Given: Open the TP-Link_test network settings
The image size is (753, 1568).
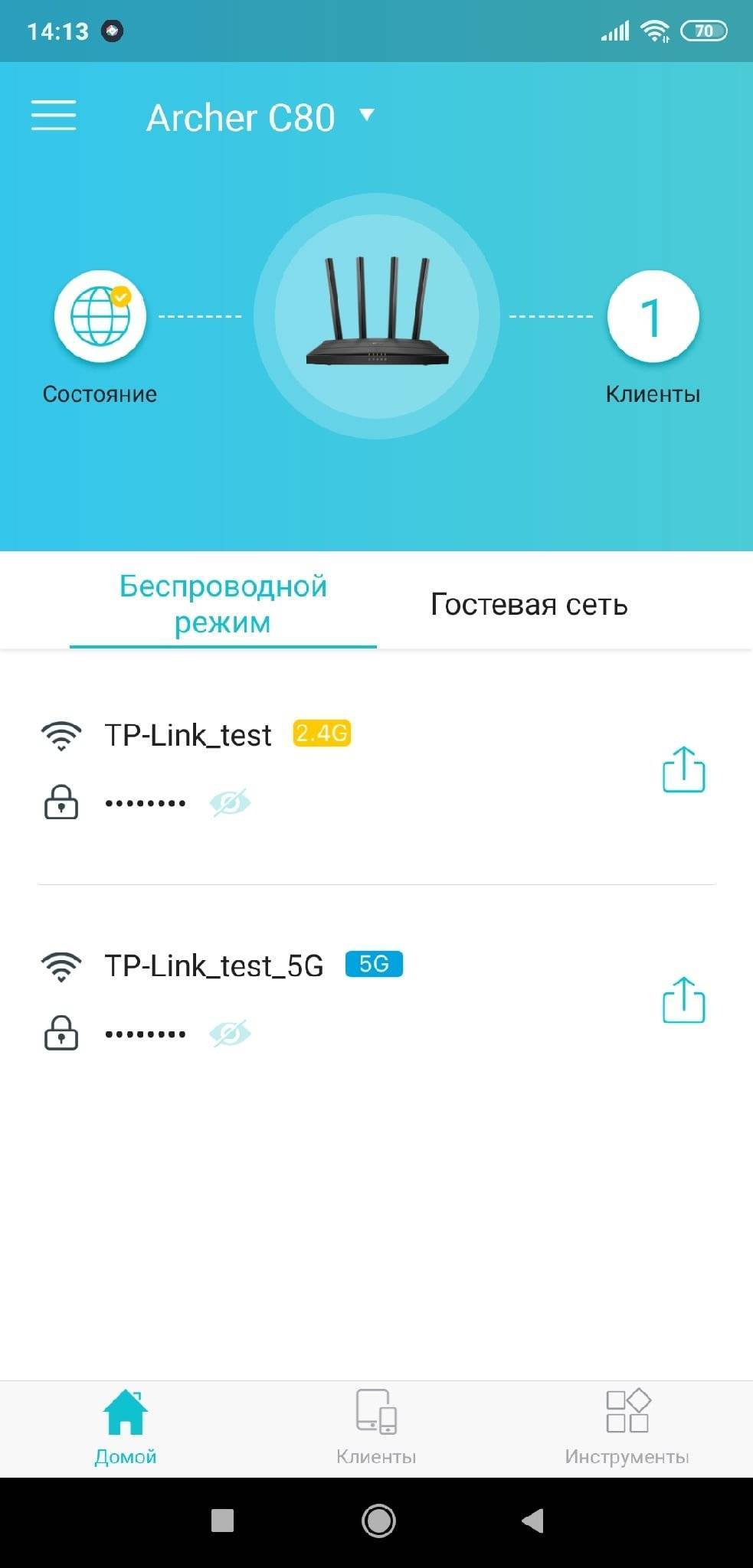Looking at the screenshot, I should 188,735.
